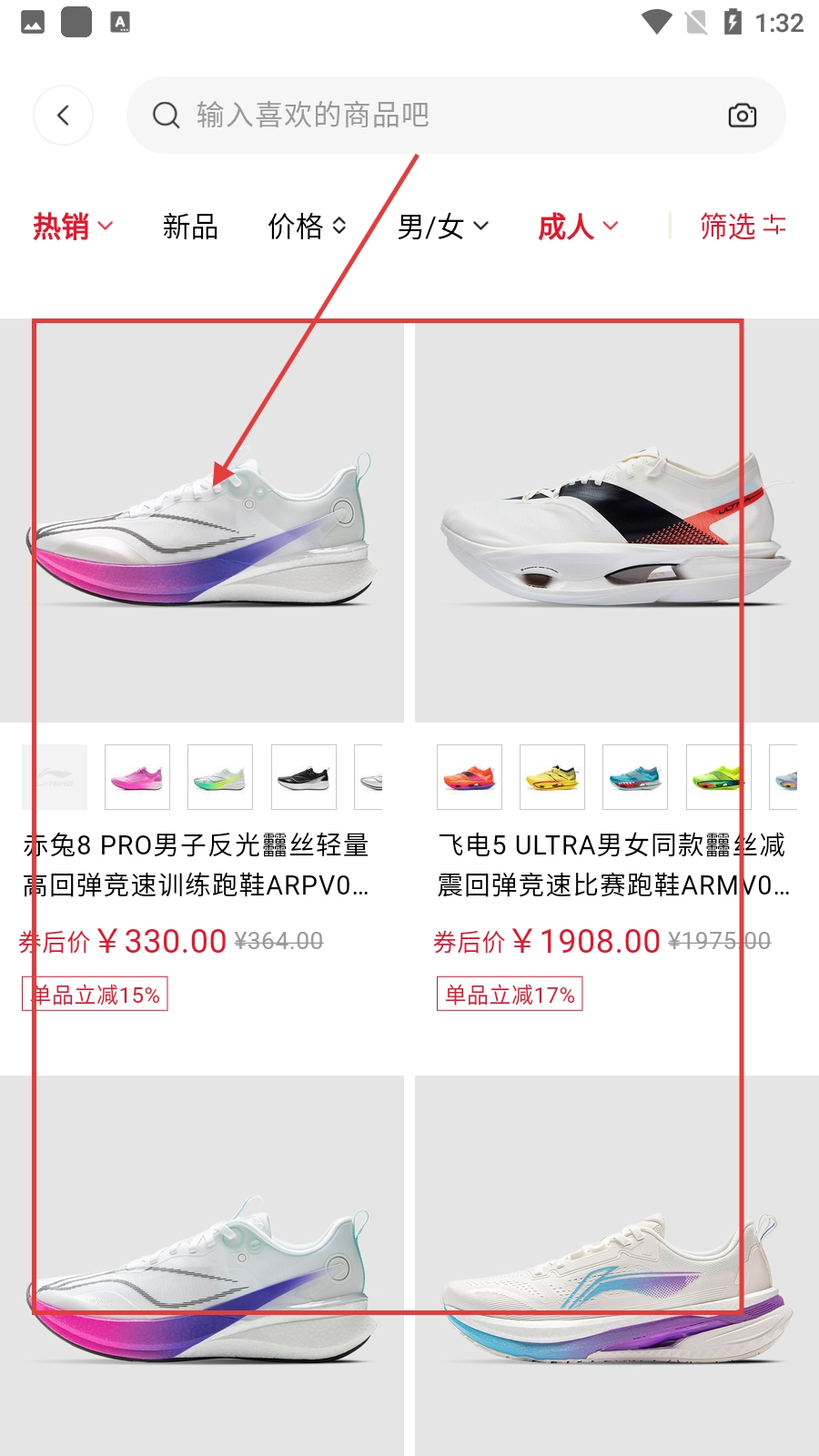Viewport: 819px width, 1456px height.
Task: Select the pink swatch for 赤兔8 PRO
Action: point(137,777)
